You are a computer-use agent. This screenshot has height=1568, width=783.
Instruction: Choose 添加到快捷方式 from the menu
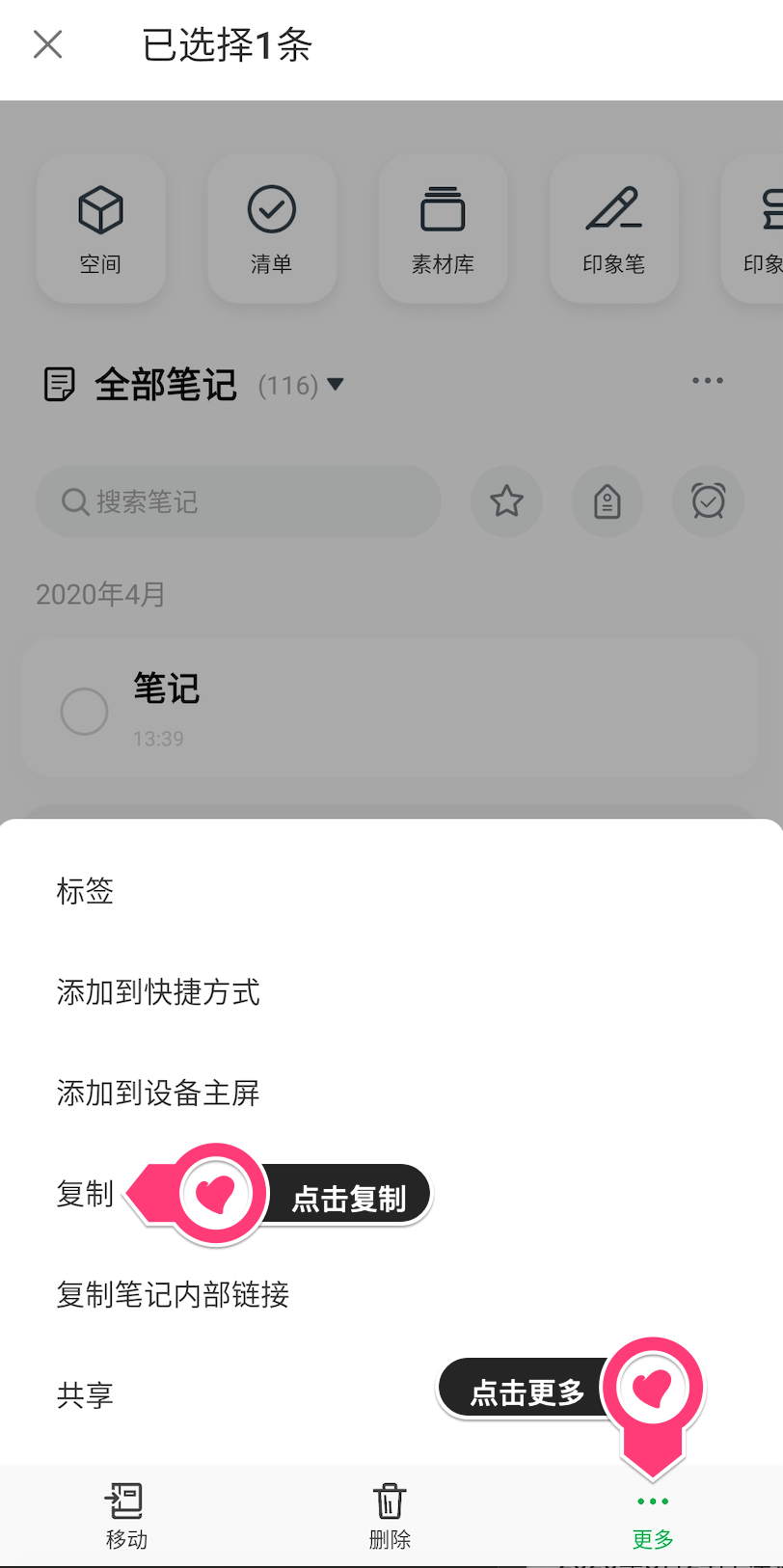click(x=158, y=991)
